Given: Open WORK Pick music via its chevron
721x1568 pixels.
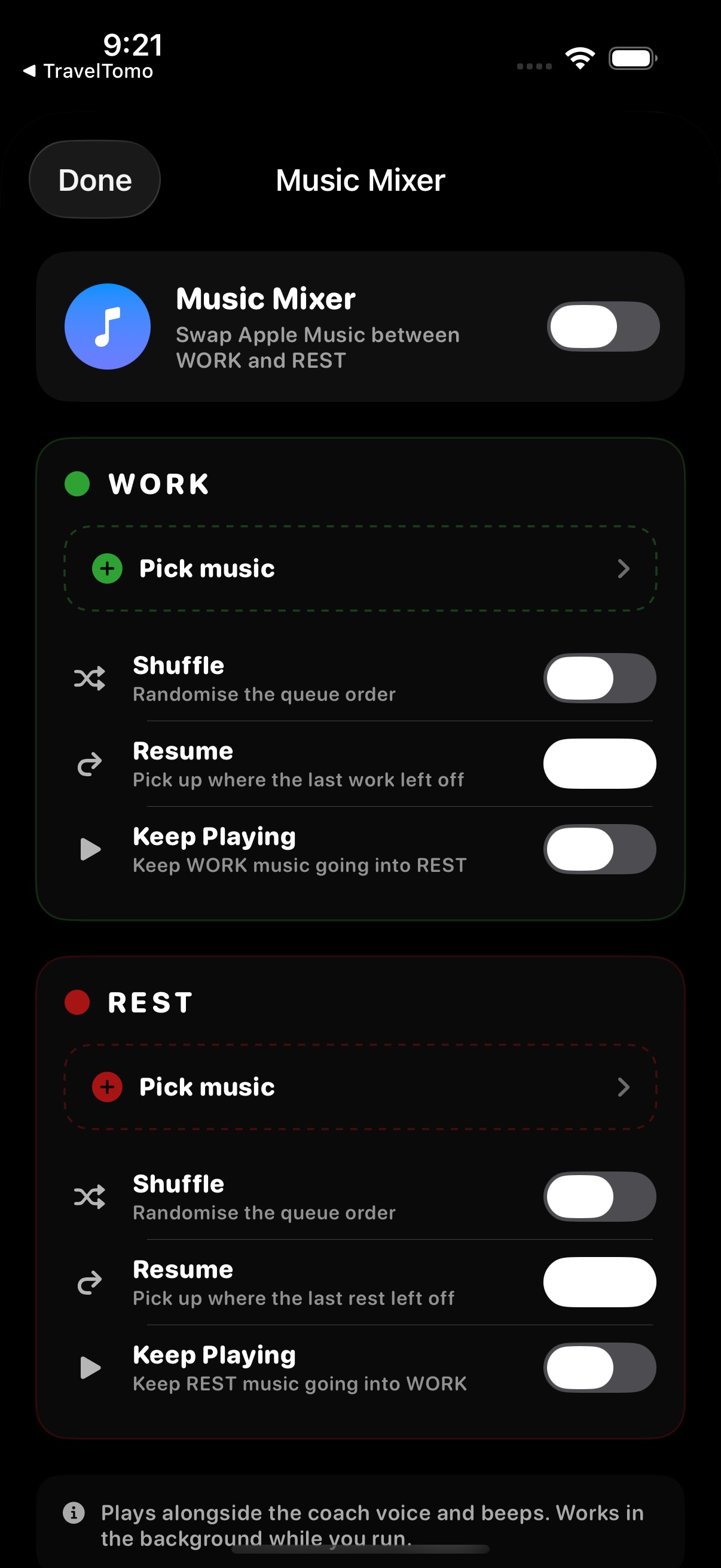Looking at the screenshot, I should click(625, 569).
